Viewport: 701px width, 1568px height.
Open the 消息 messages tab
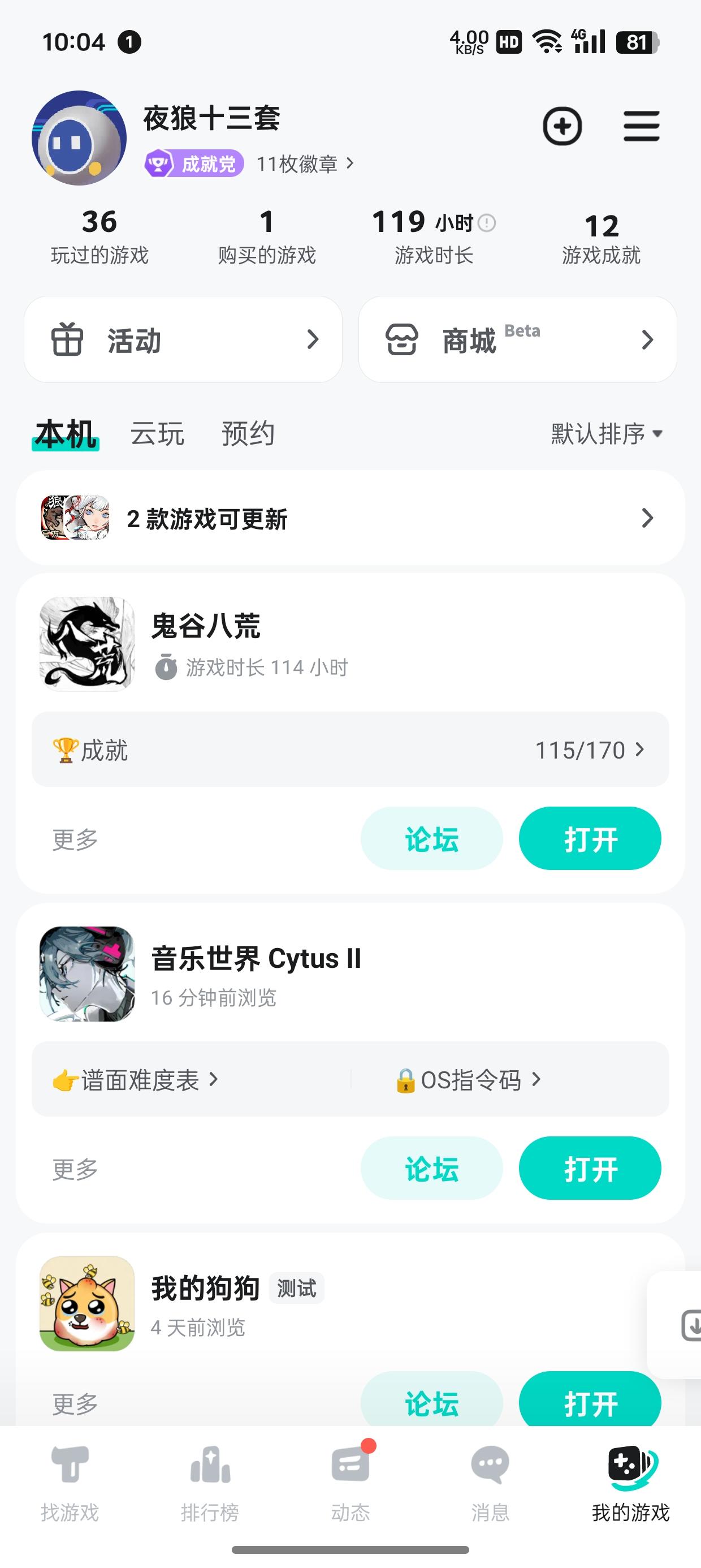tap(490, 1481)
